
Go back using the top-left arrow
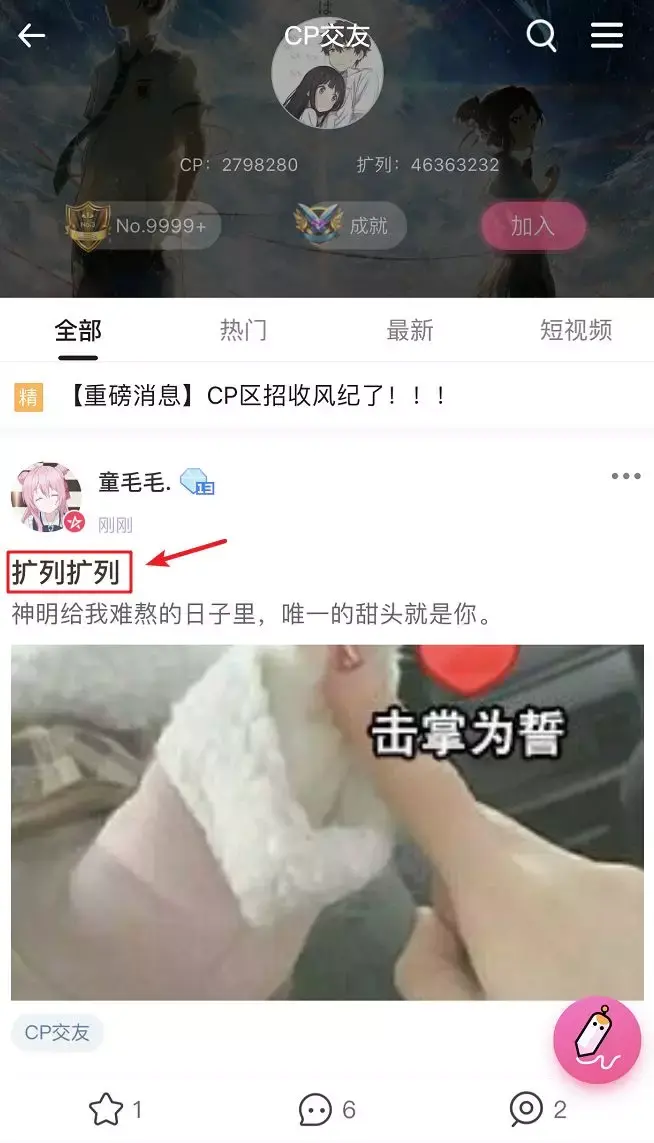(32, 37)
